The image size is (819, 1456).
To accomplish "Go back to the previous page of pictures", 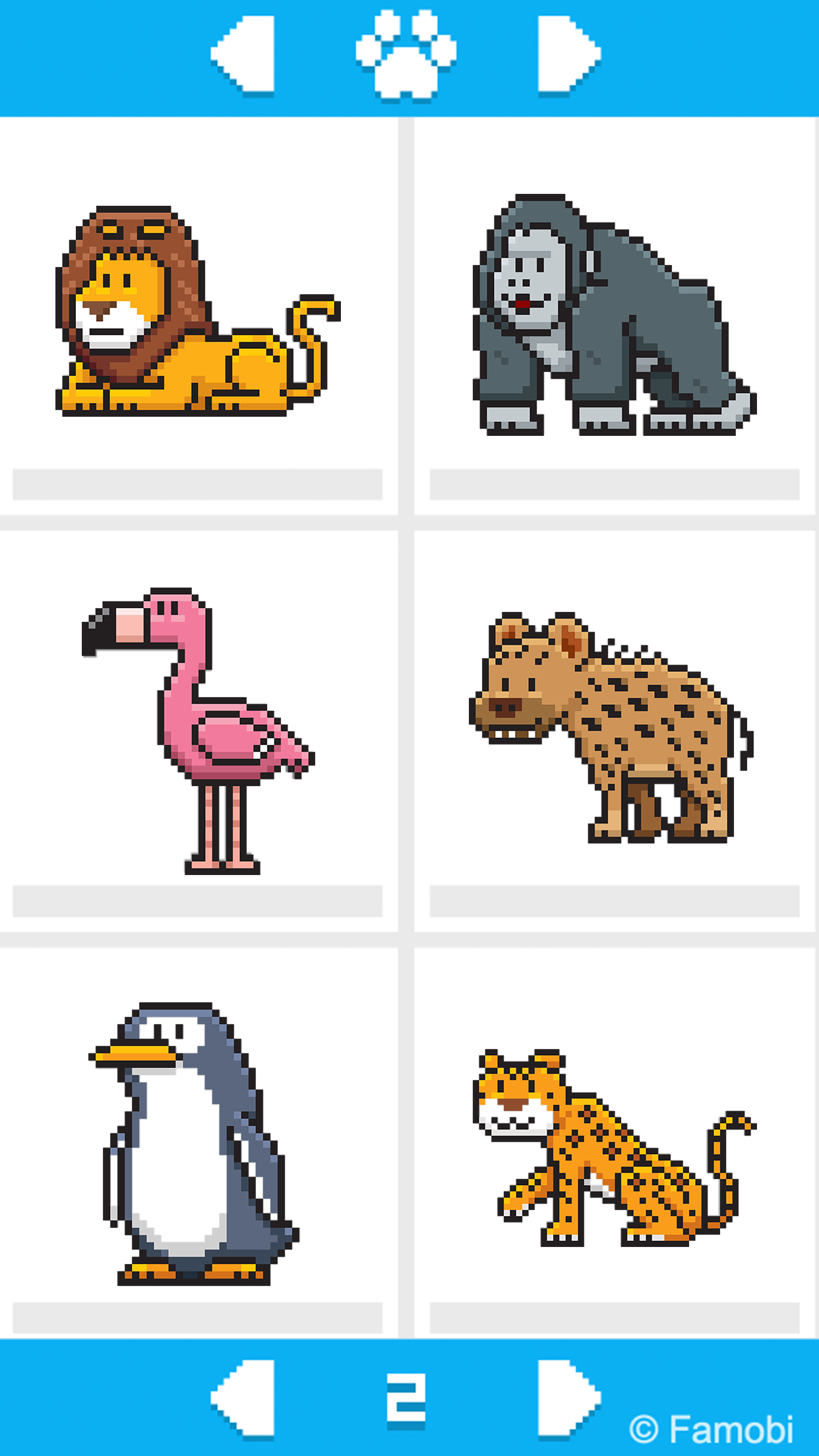I will [x=244, y=1397].
